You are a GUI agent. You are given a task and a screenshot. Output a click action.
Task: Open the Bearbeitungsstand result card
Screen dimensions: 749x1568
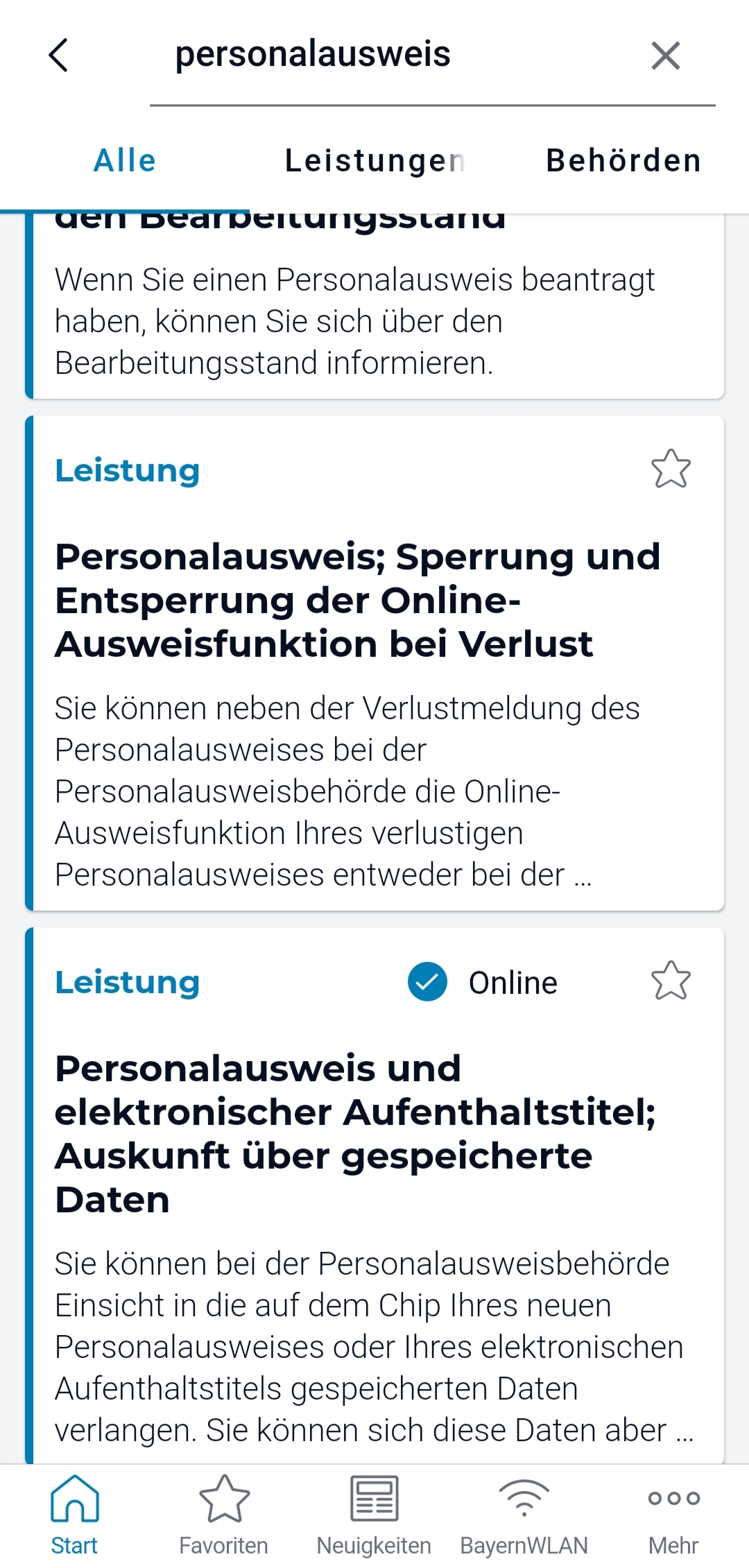[374, 305]
